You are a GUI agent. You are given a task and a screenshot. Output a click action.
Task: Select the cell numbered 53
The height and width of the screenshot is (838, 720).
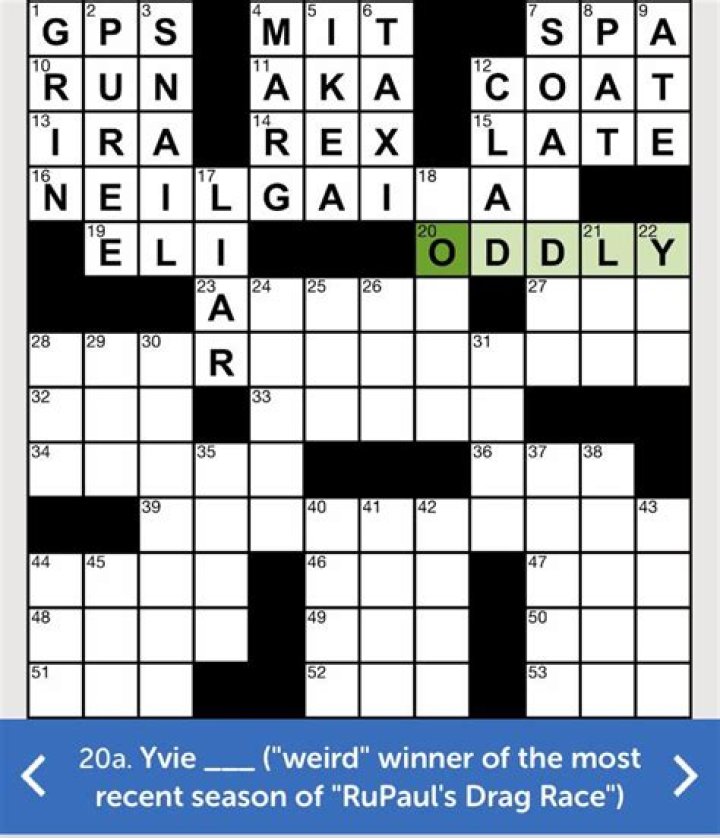(551, 690)
